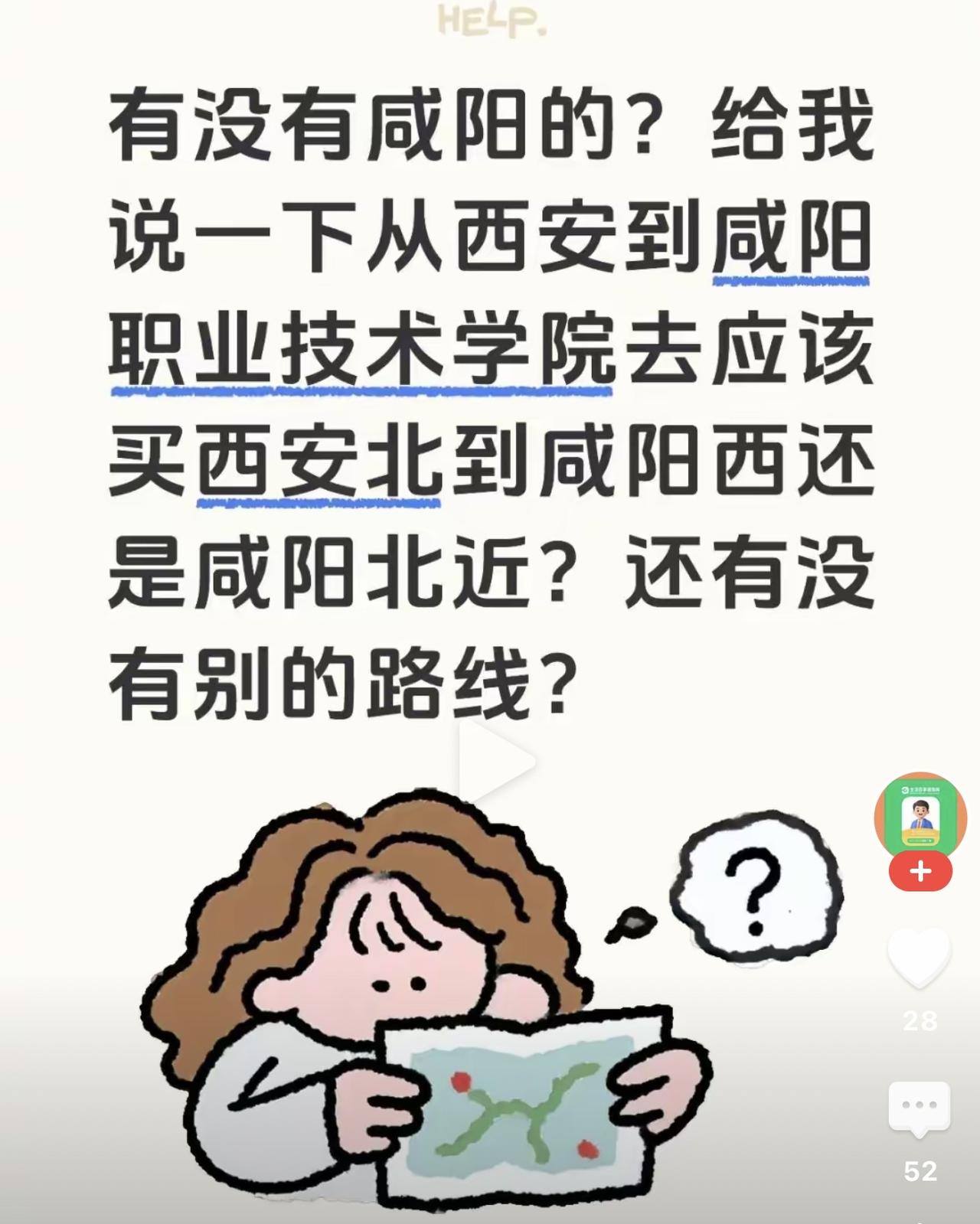The height and width of the screenshot is (1224, 980).
Task: Follow the creator with plus button
Action: 920,872
